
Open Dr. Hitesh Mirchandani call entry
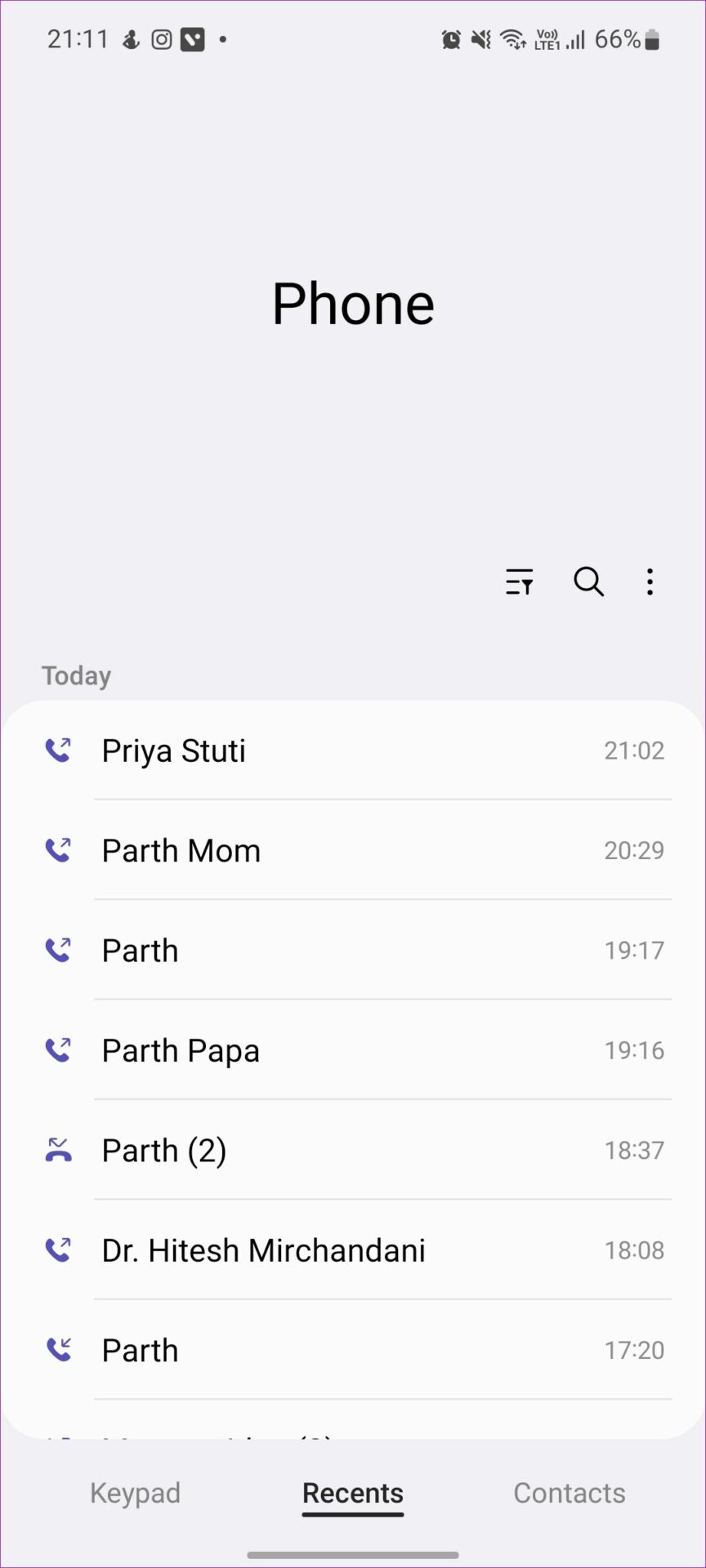(353, 1250)
